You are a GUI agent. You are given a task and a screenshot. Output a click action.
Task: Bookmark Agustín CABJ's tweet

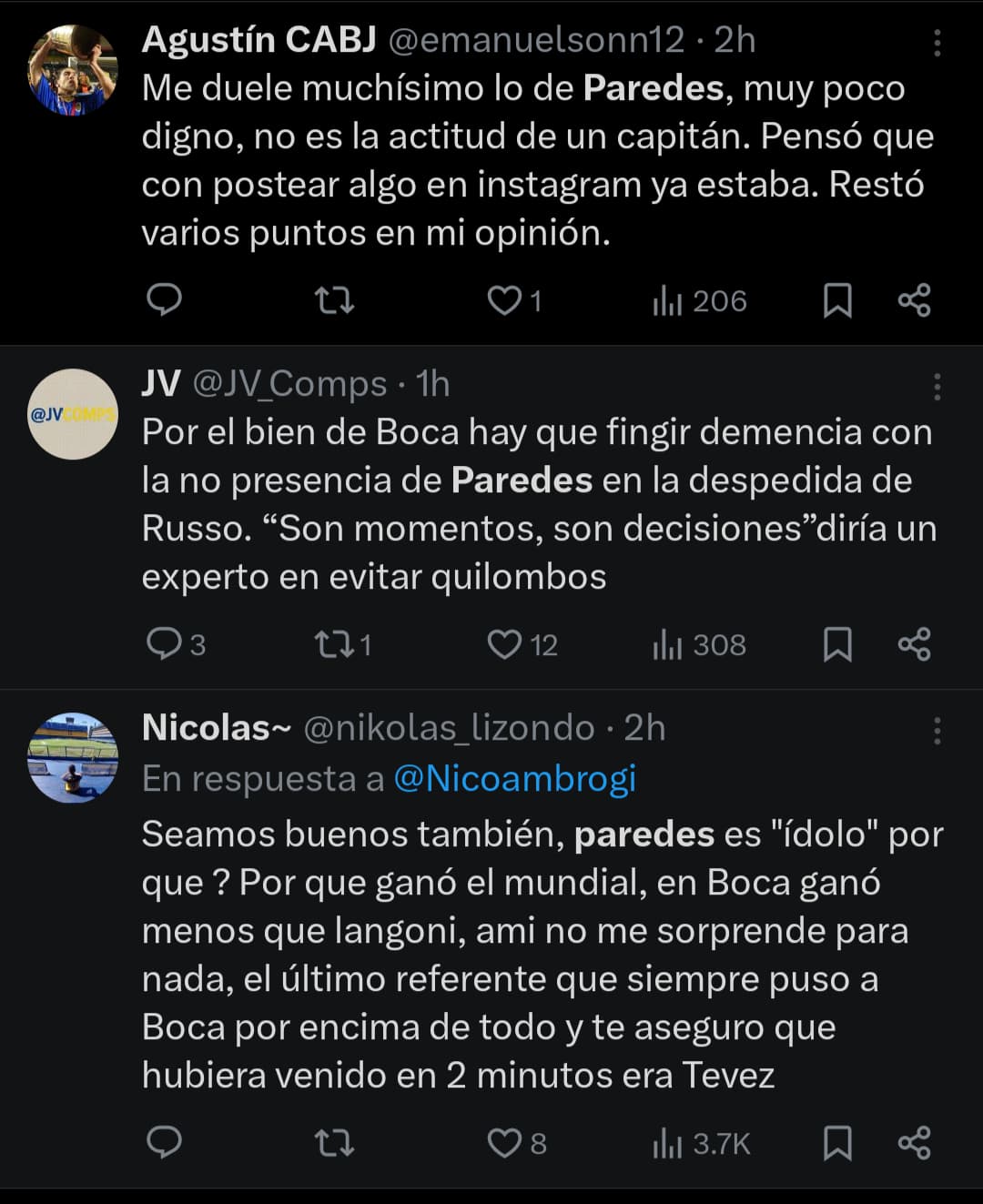[x=837, y=299]
